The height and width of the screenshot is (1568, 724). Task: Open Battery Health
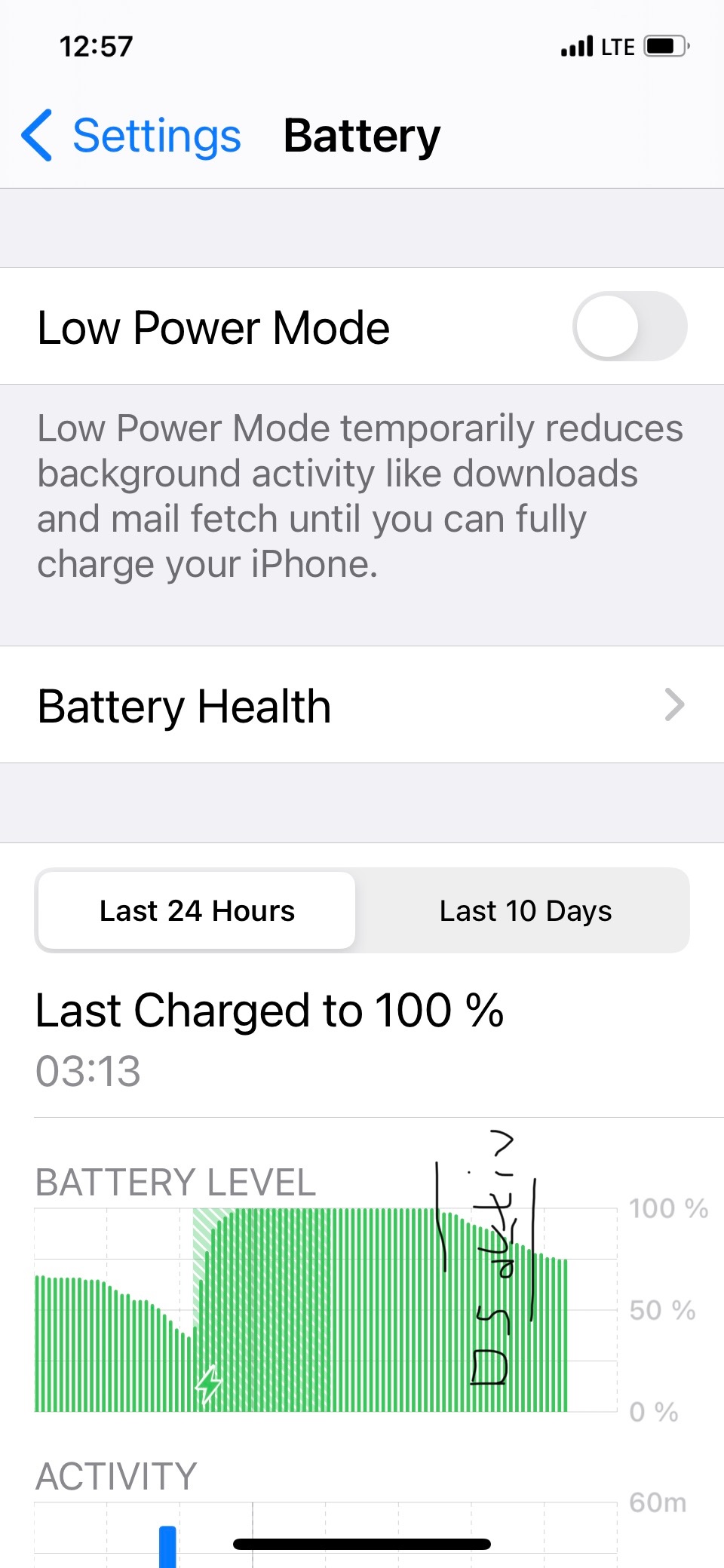pos(362,706)
